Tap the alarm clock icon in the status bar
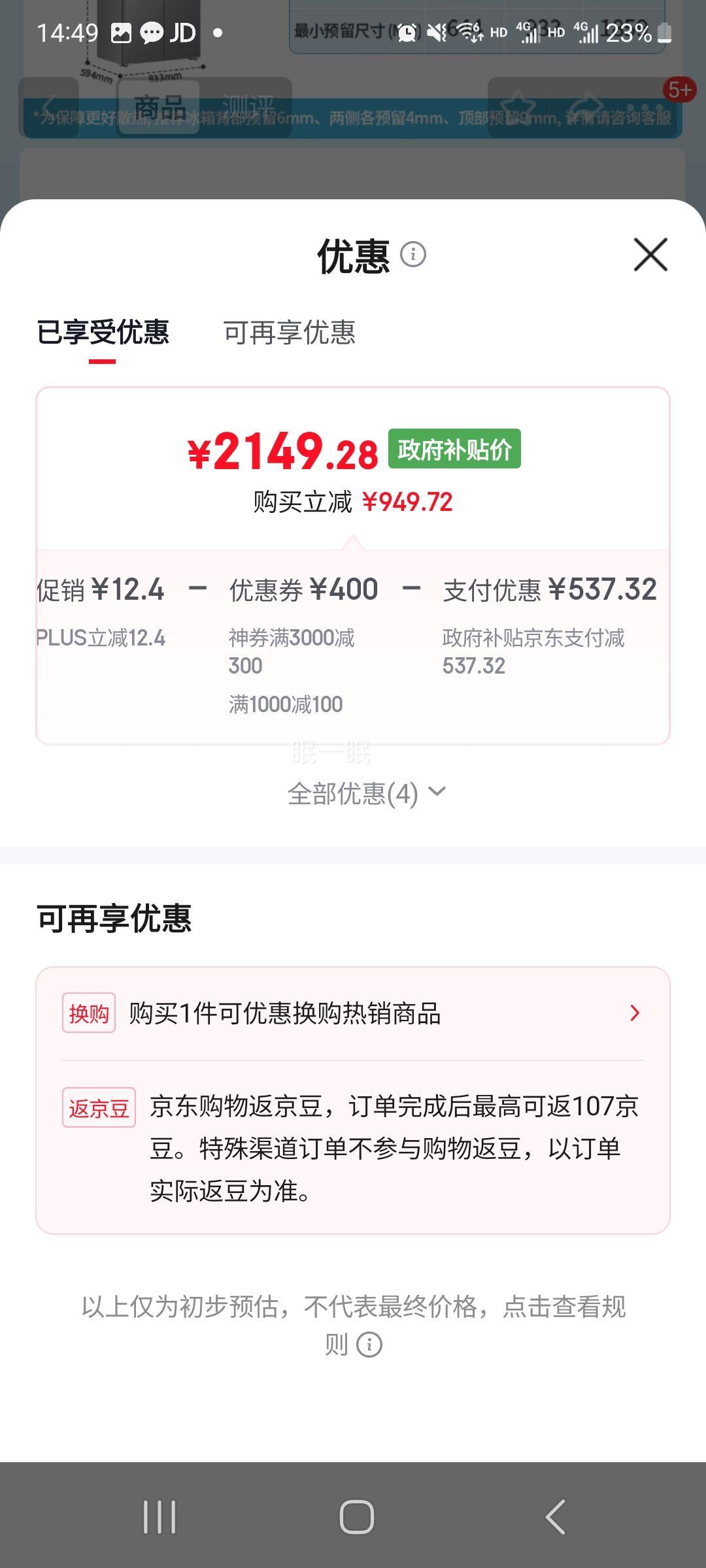Image resolution: width=706 pixels, height=1568 pixels. 407,32
